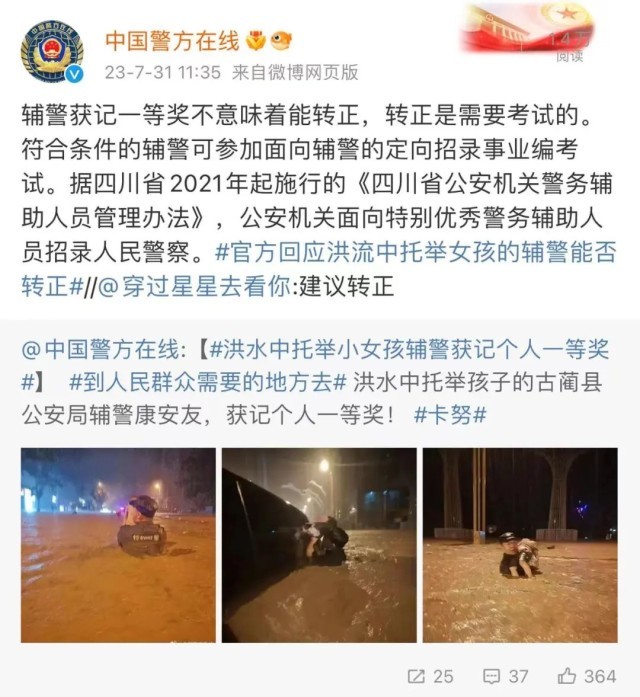The image size is (640, 697).
Task: Open the comments with 37 replies
Action: [x=505, y=676]
